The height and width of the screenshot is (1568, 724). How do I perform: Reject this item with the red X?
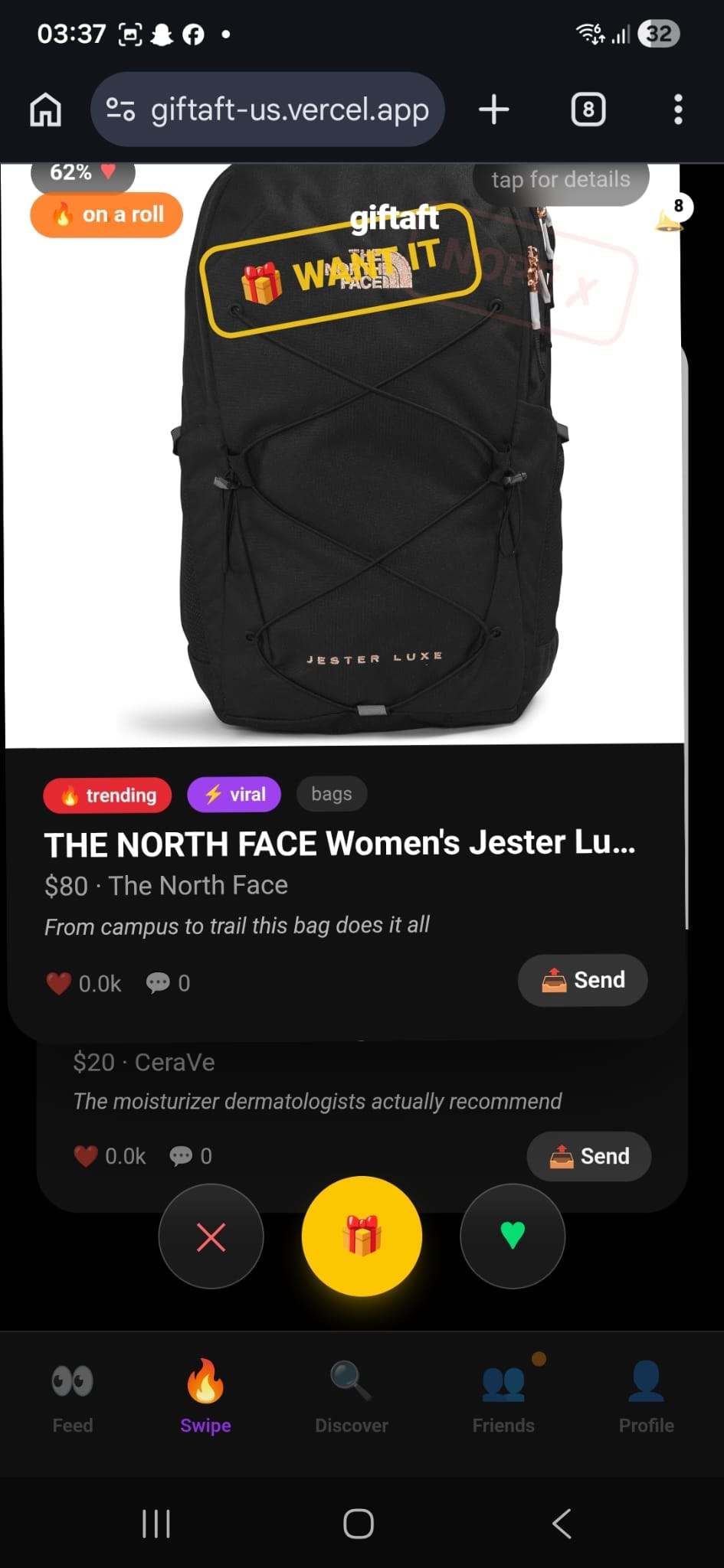(x=211, y=1236)
